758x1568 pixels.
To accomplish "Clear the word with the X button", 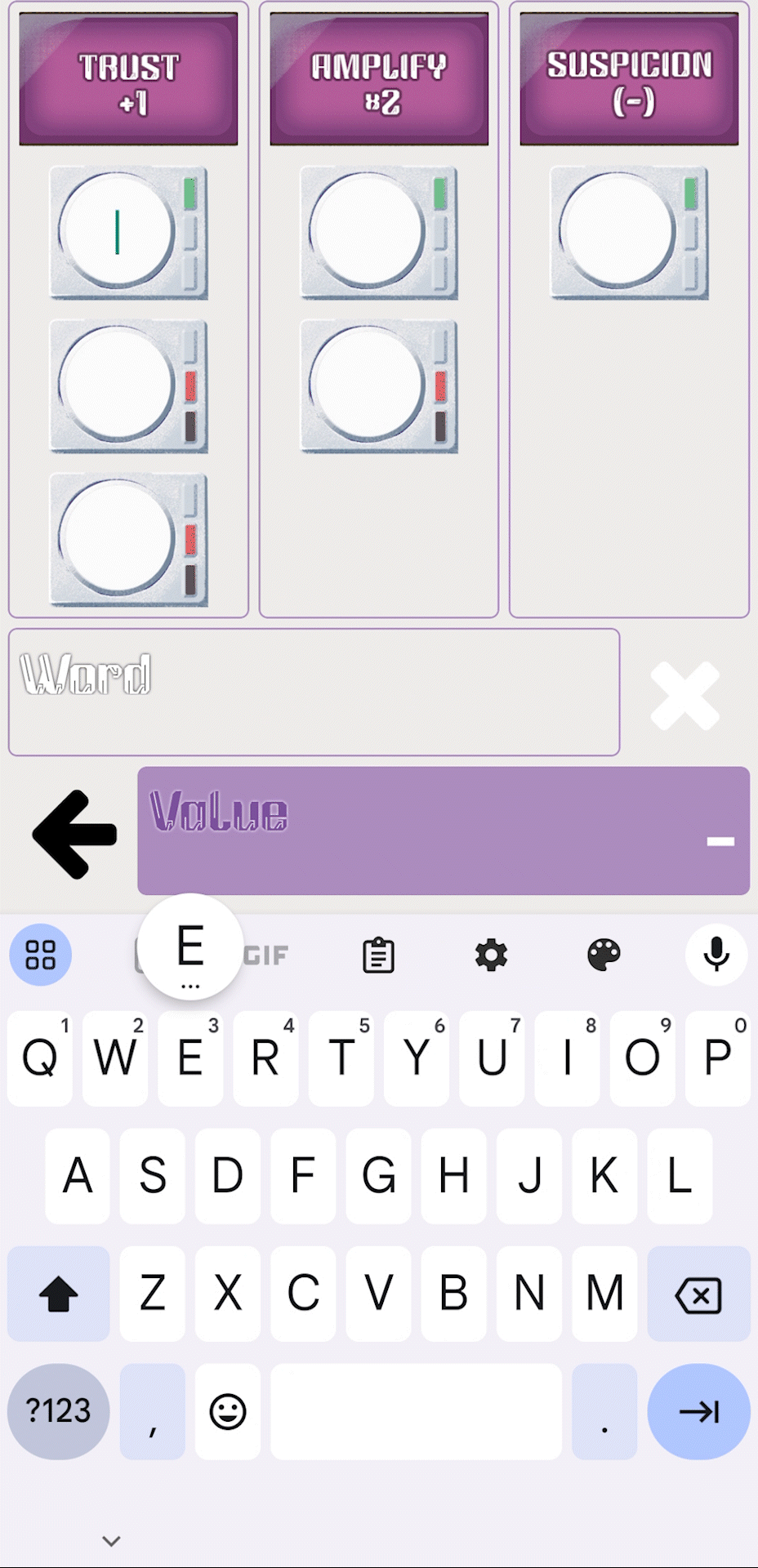I will click(684, 696).
